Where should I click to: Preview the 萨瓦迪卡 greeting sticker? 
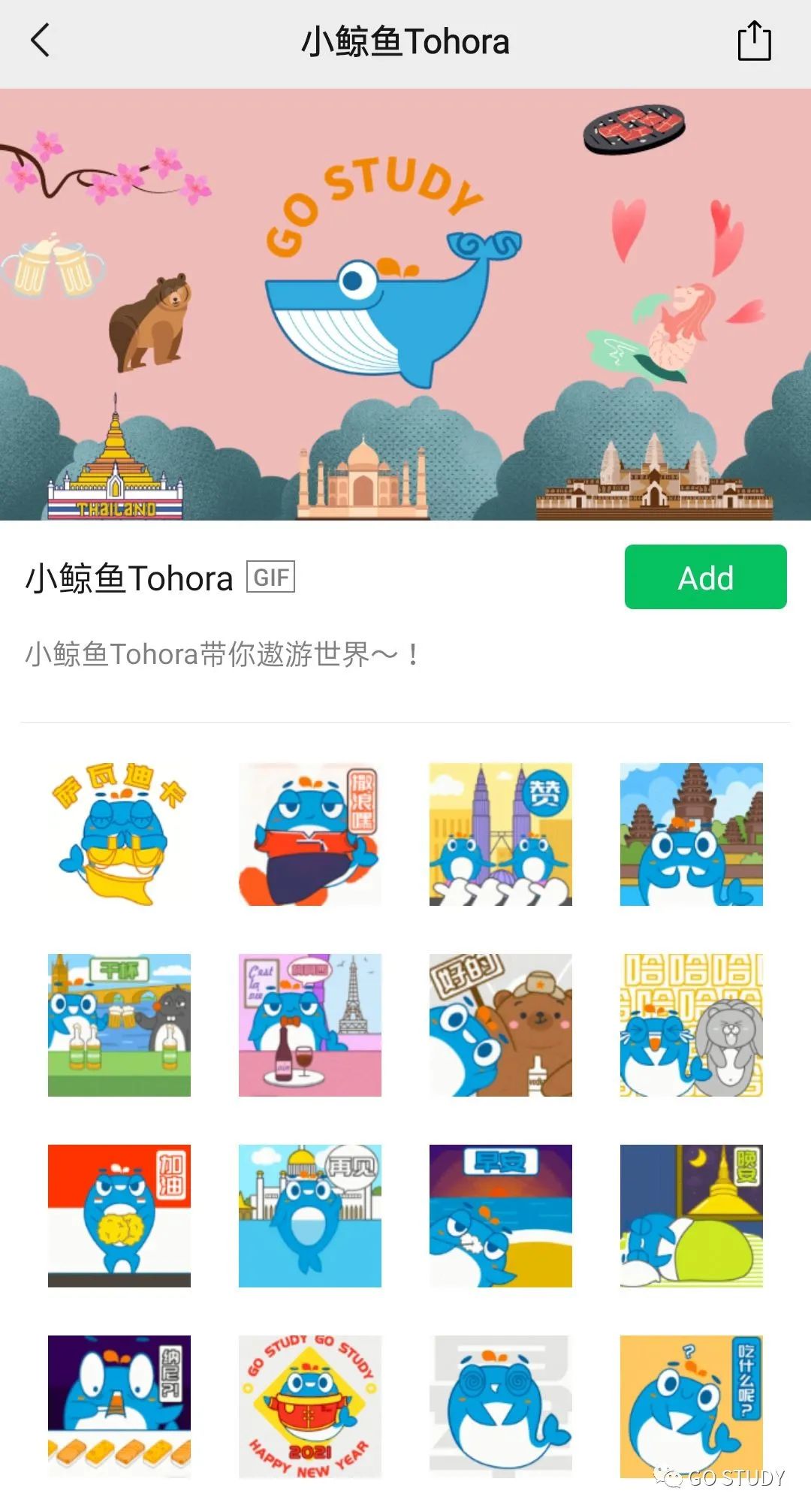coord(119,834)
